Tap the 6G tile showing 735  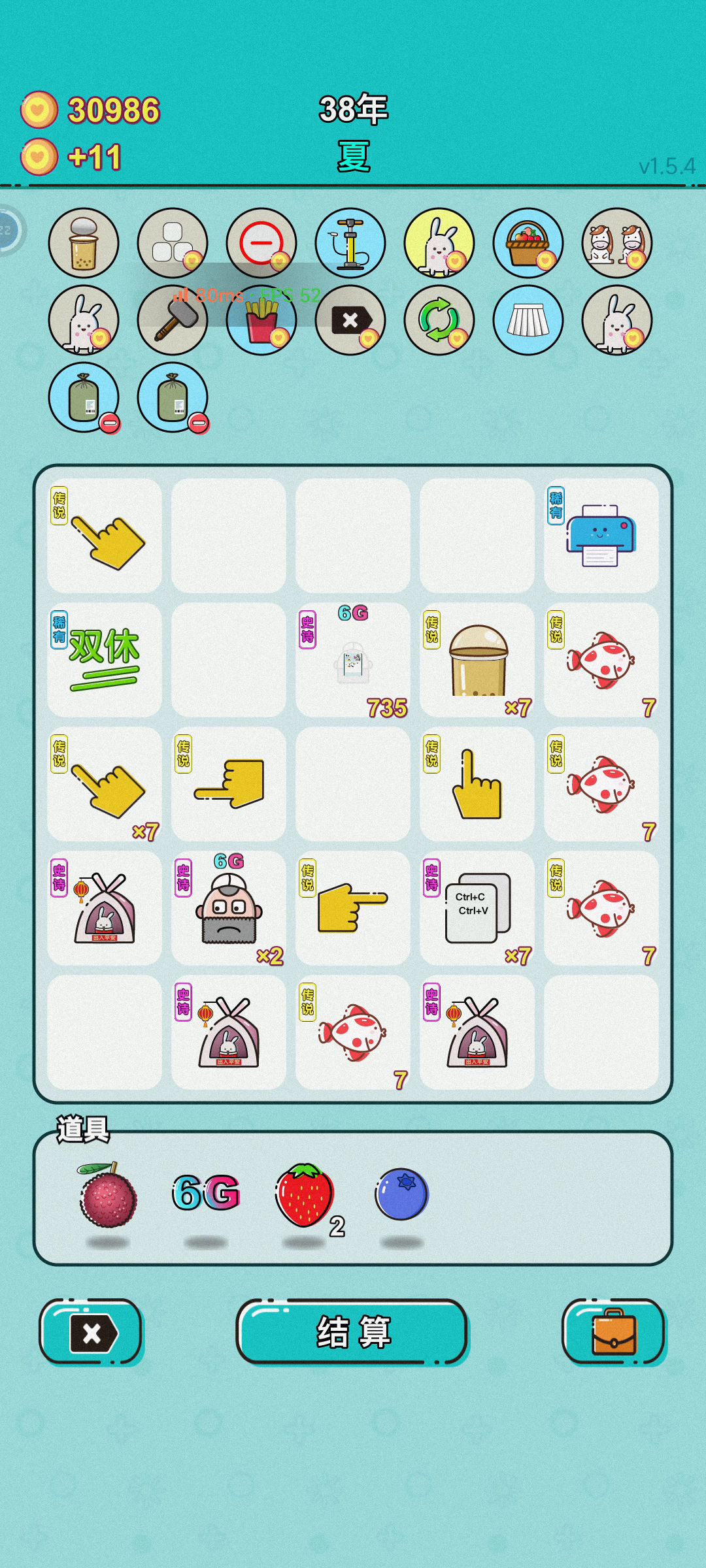tap(353, 660)
